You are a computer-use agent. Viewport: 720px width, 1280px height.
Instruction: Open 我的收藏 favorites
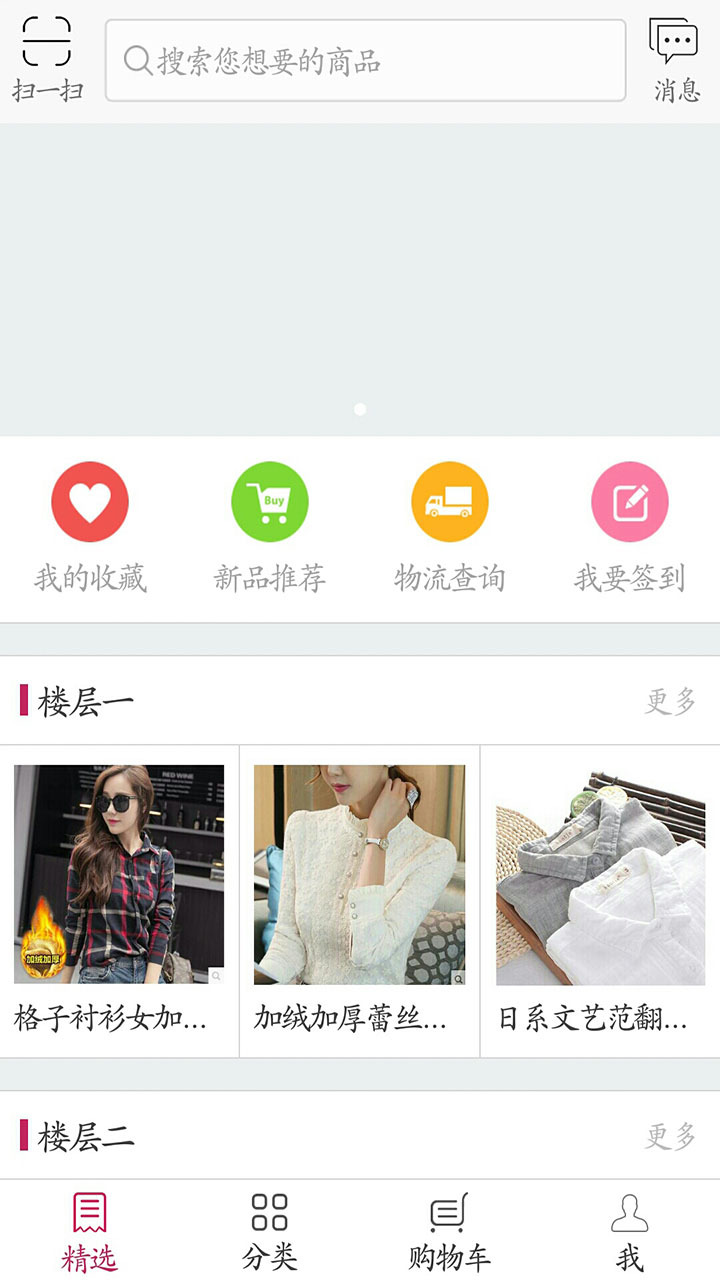tap(90, 527)
